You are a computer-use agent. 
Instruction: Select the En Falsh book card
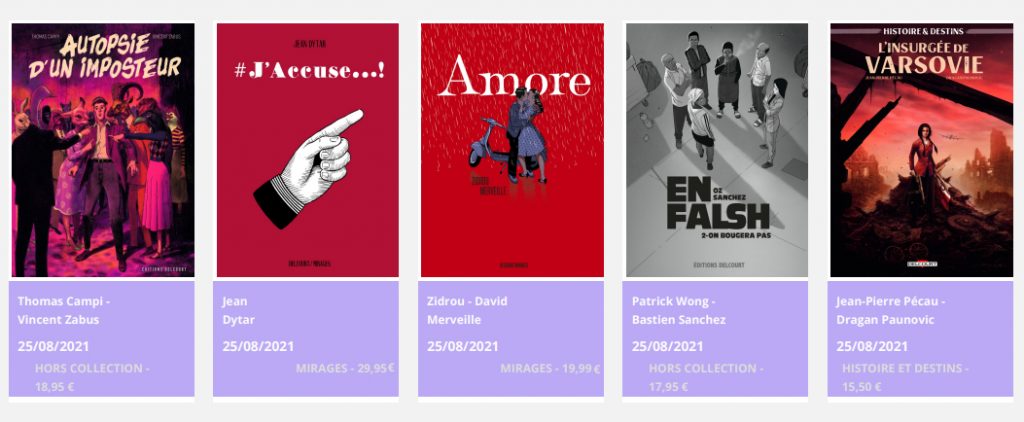coord(716,150)
